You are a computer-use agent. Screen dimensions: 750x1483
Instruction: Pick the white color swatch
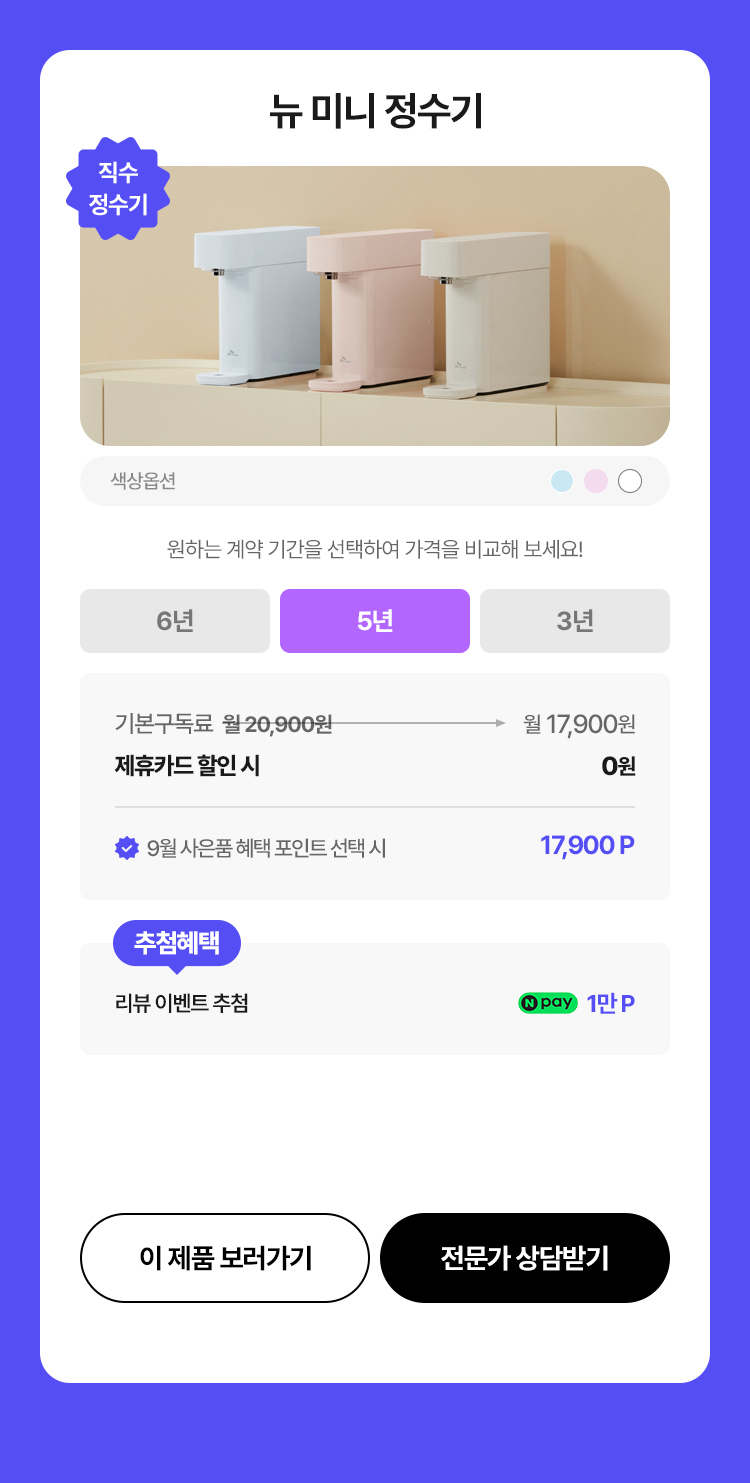(630, 481)
